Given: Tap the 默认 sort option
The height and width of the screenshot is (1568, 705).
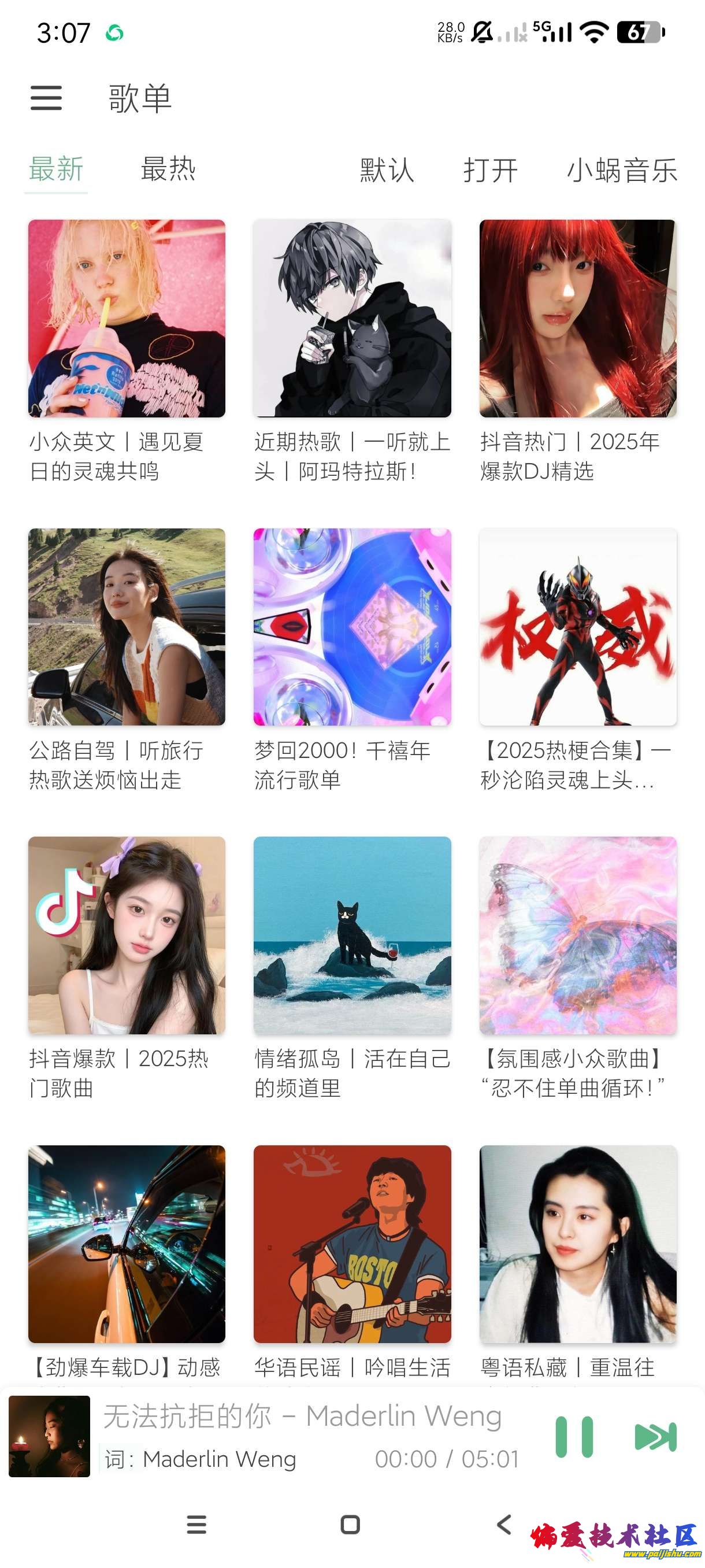Looking at the screenshot, I should coord(387,170).
